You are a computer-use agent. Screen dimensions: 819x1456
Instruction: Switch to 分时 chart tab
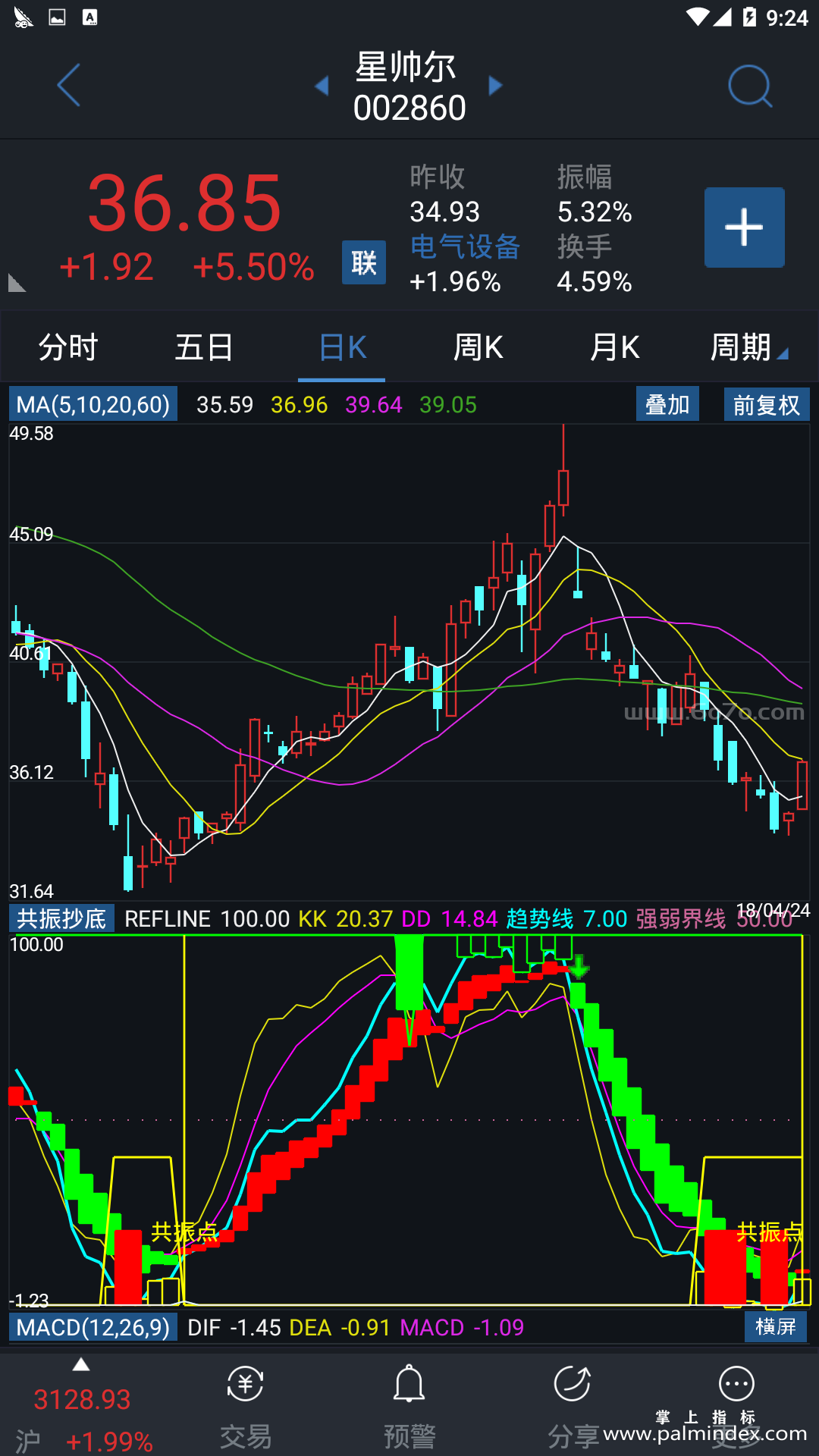click(68, 347)
